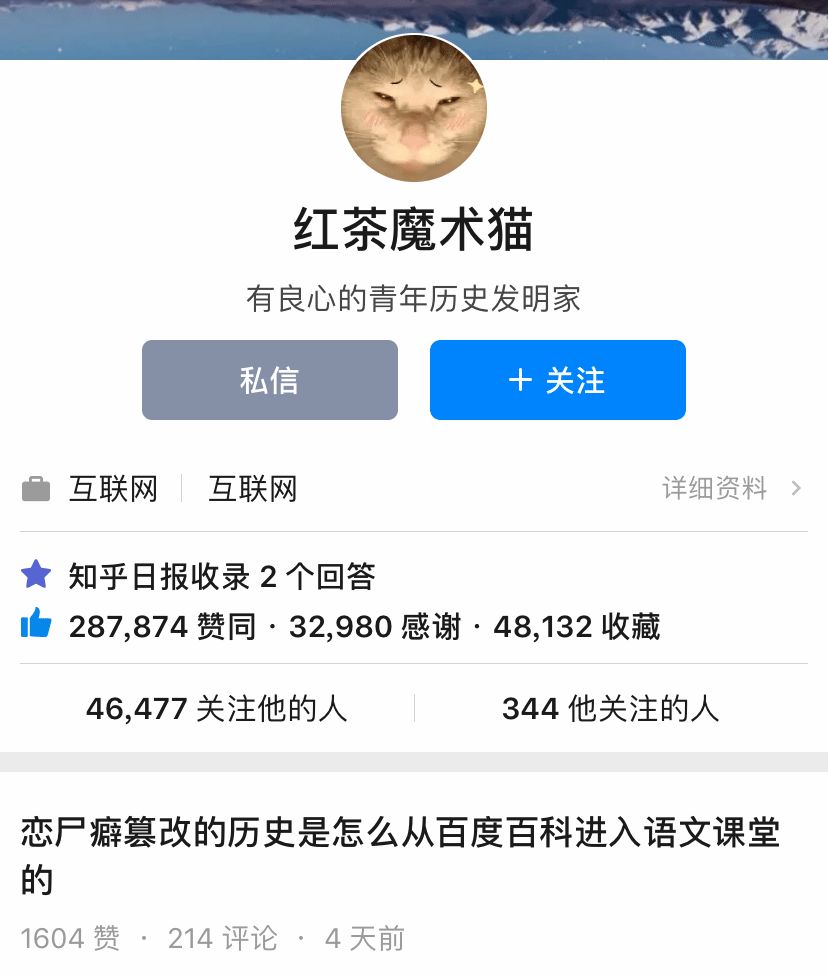Open list of 344 people he follows
This screenshot has width=828, height=975.
(x=610, y=709)
